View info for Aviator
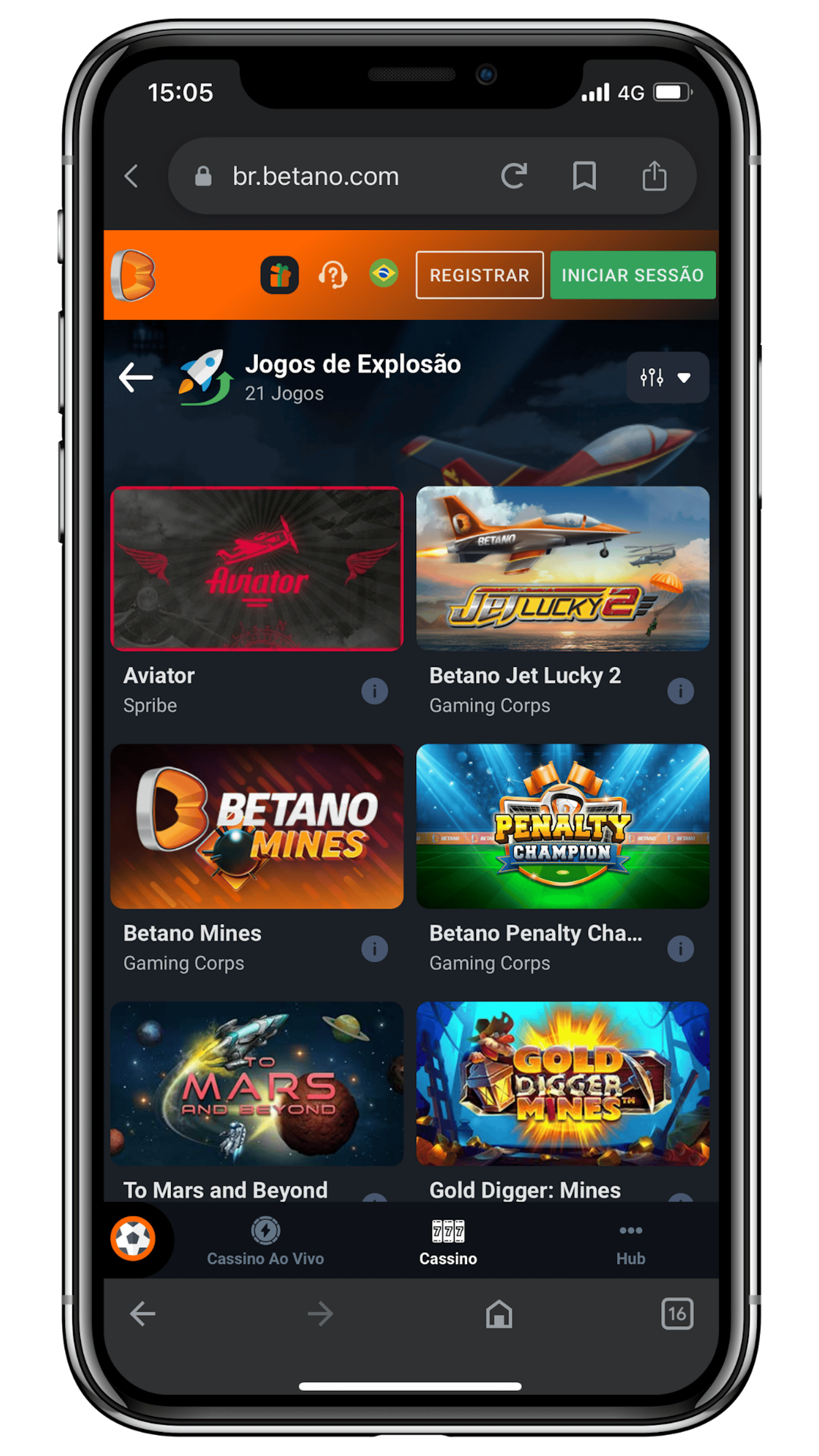 click(374, 691)
